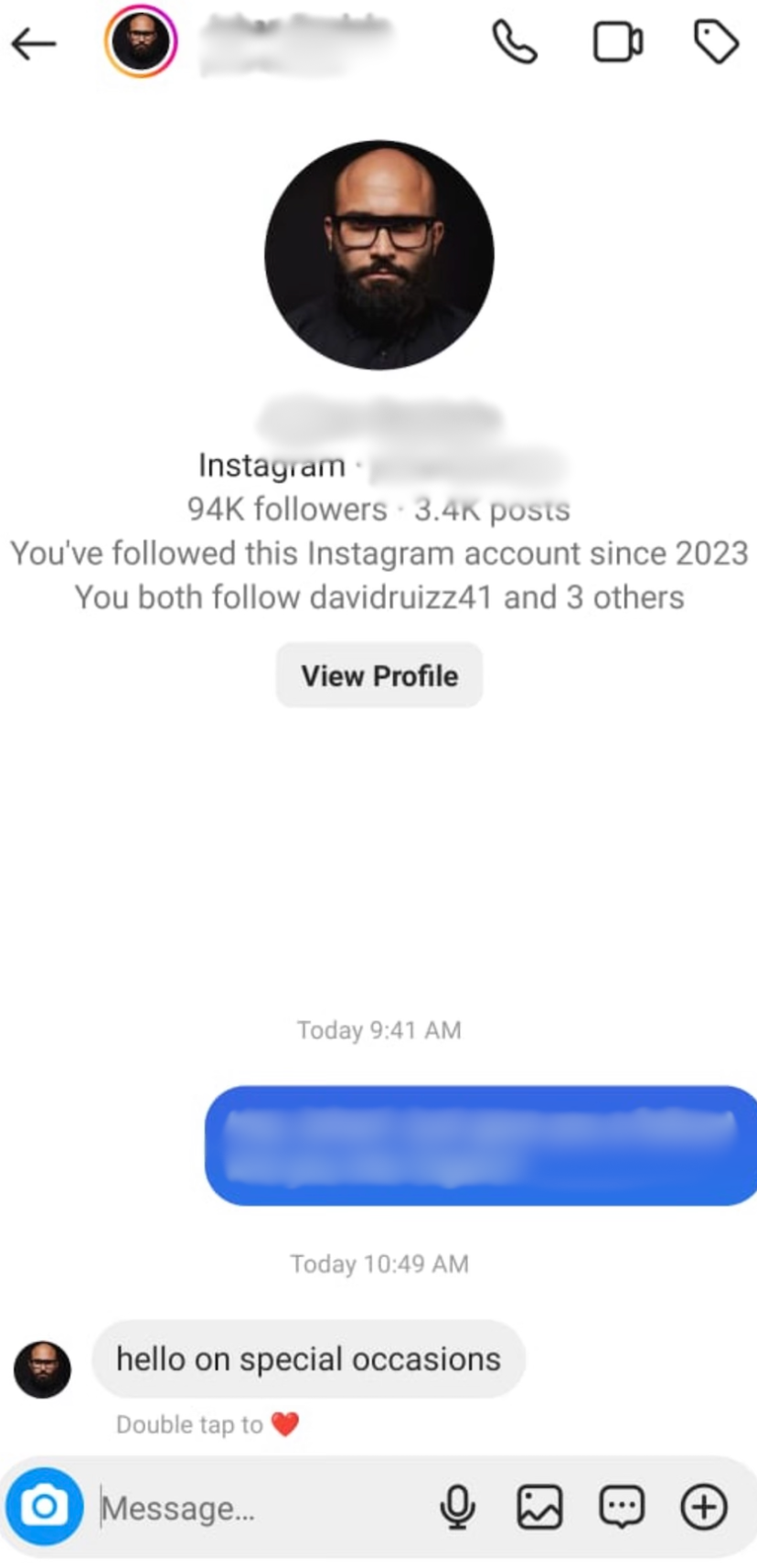Tap the sender avatar beside the message

[x=42, y=1369]
